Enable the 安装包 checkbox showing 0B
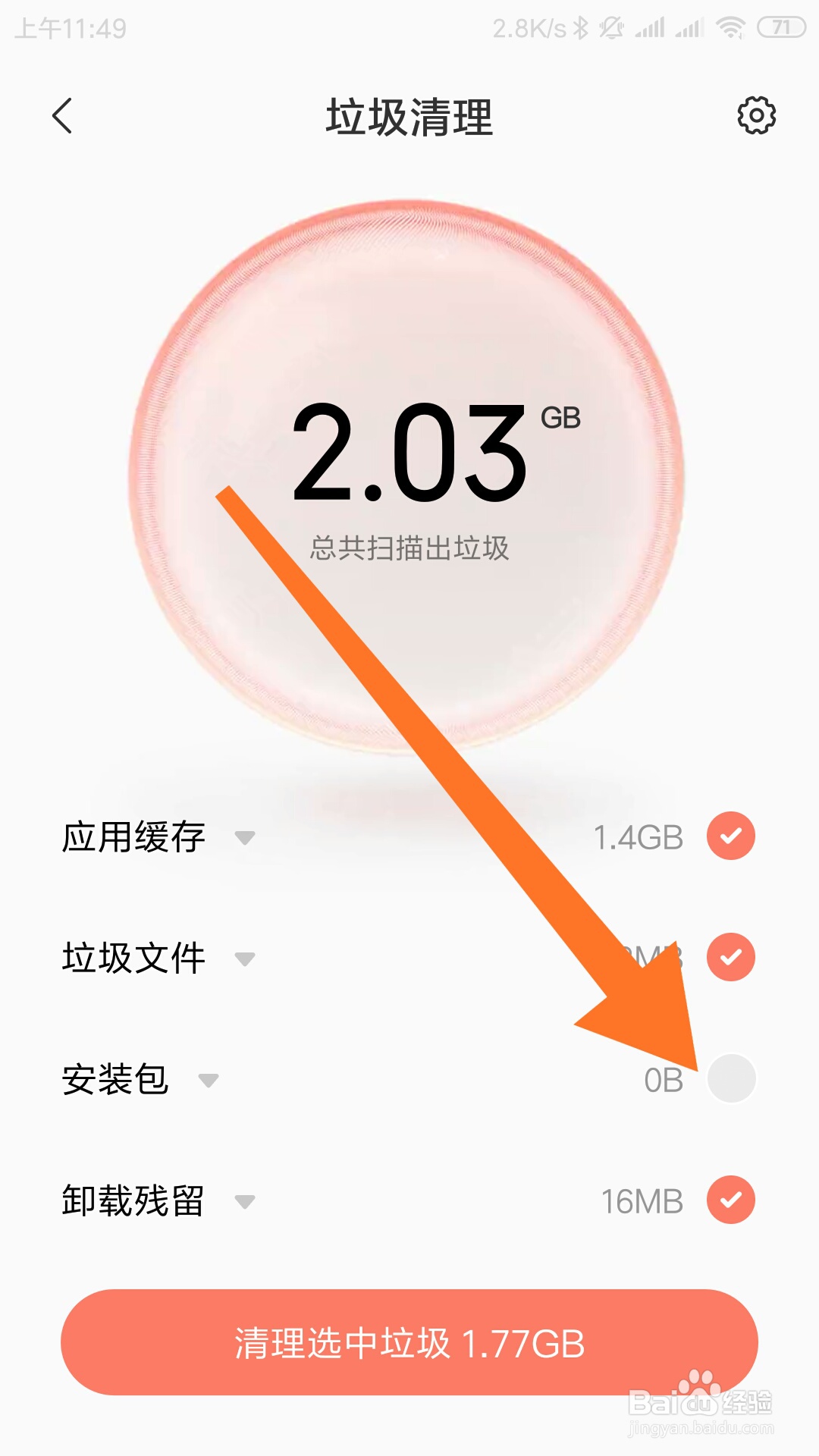Image resolution: width=819 pixels, height=1456 pixels. pos(730,1079)
